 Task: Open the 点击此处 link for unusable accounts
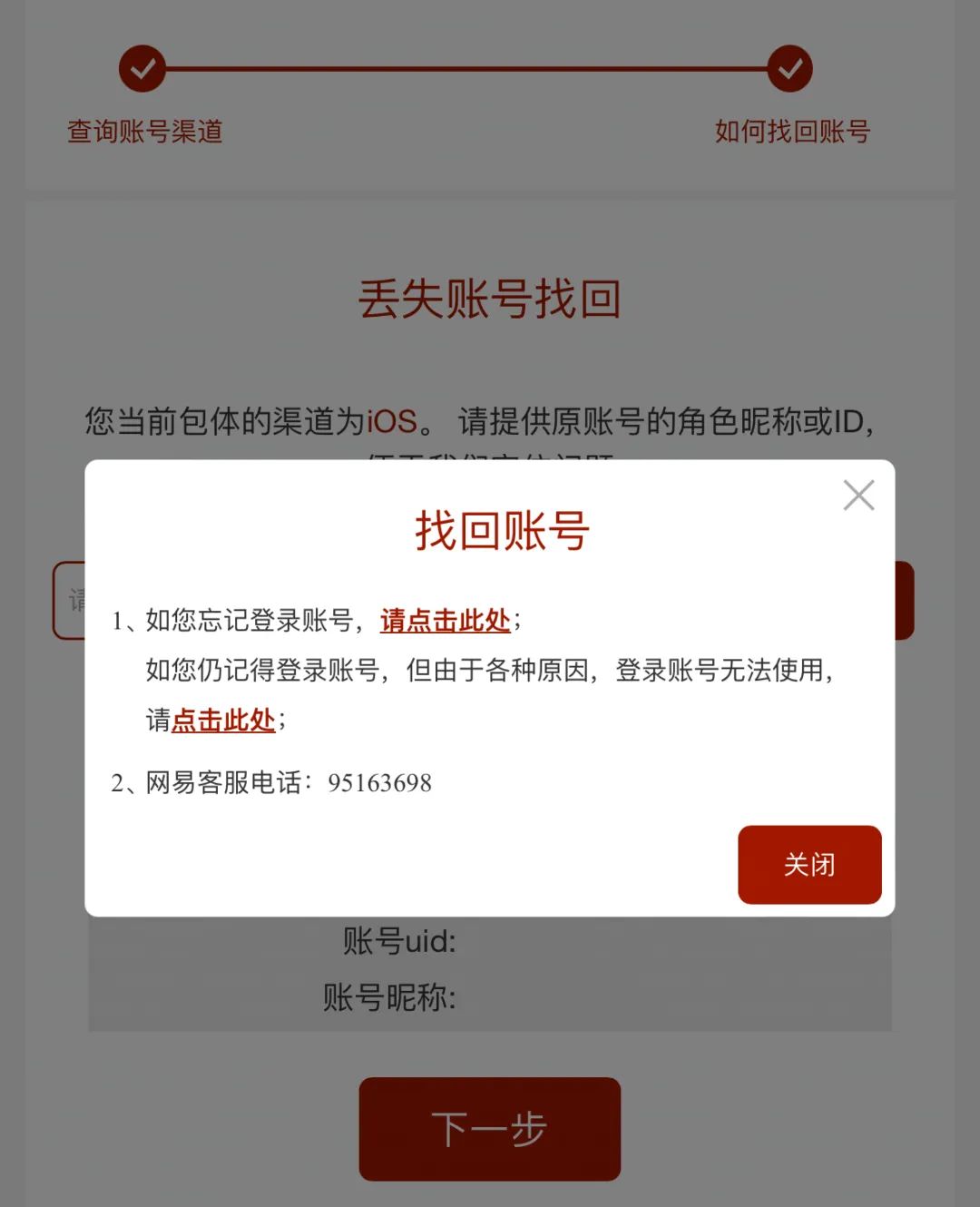tap(222, 721)
